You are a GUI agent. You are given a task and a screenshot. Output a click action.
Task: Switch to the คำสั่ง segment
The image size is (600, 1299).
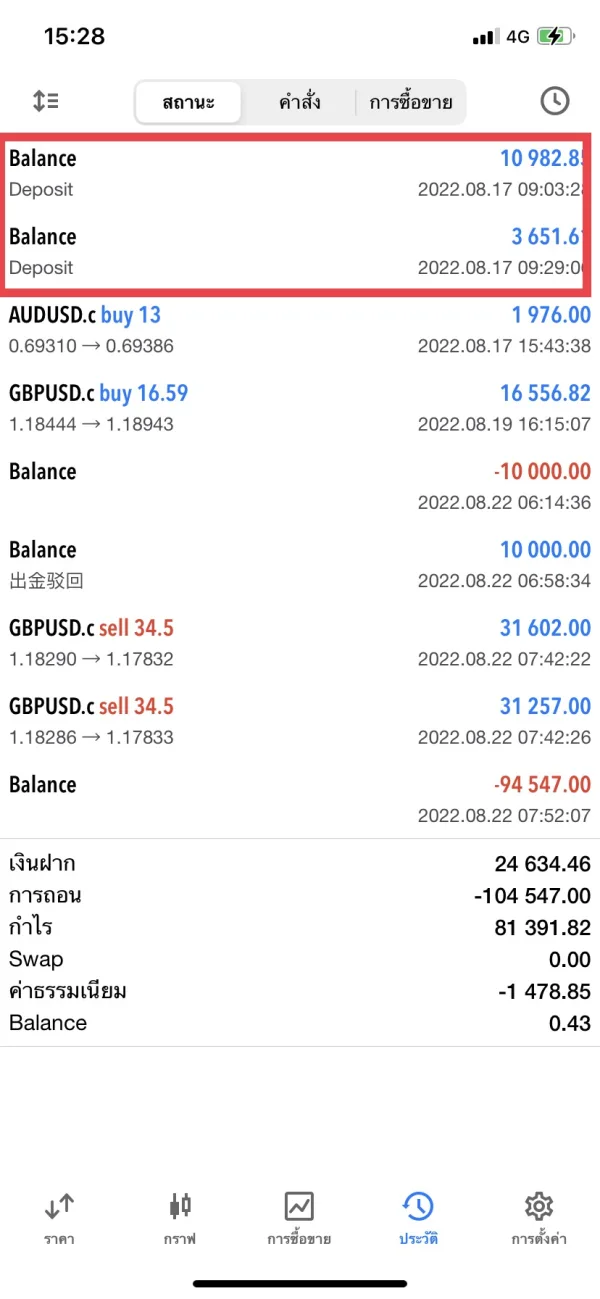(x=299, y=102)
